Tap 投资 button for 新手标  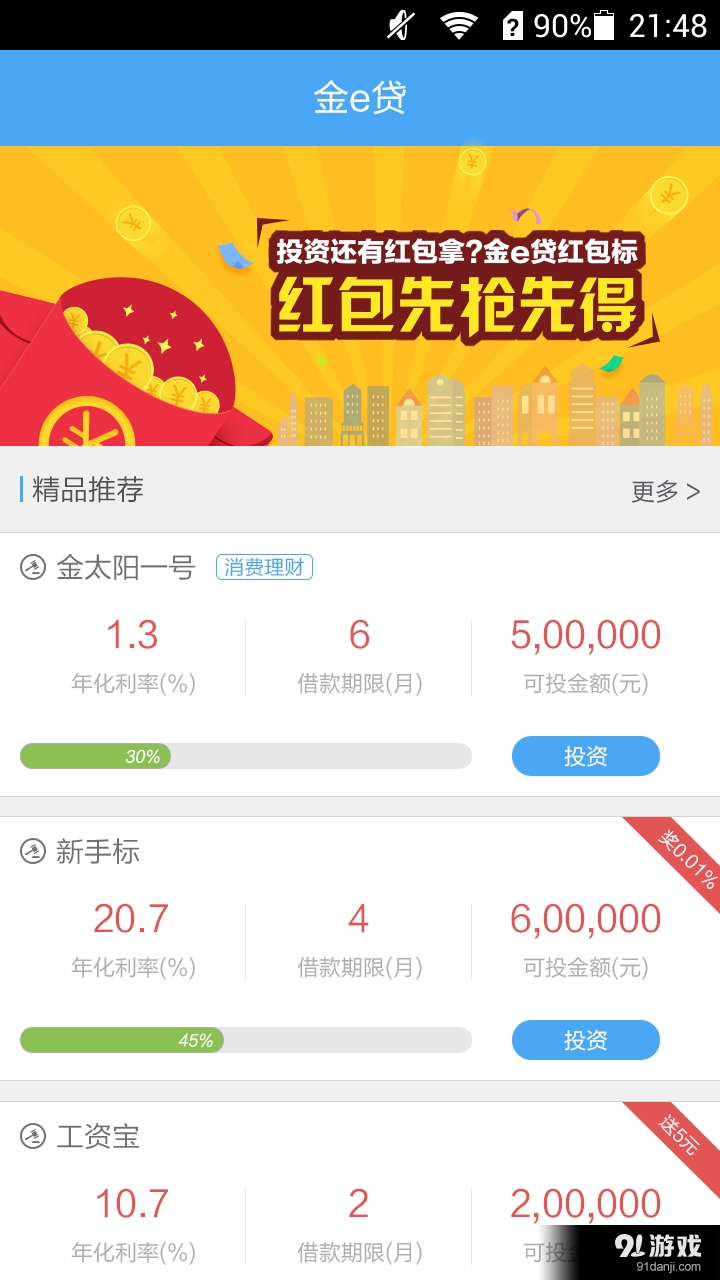click(585, 1040)
